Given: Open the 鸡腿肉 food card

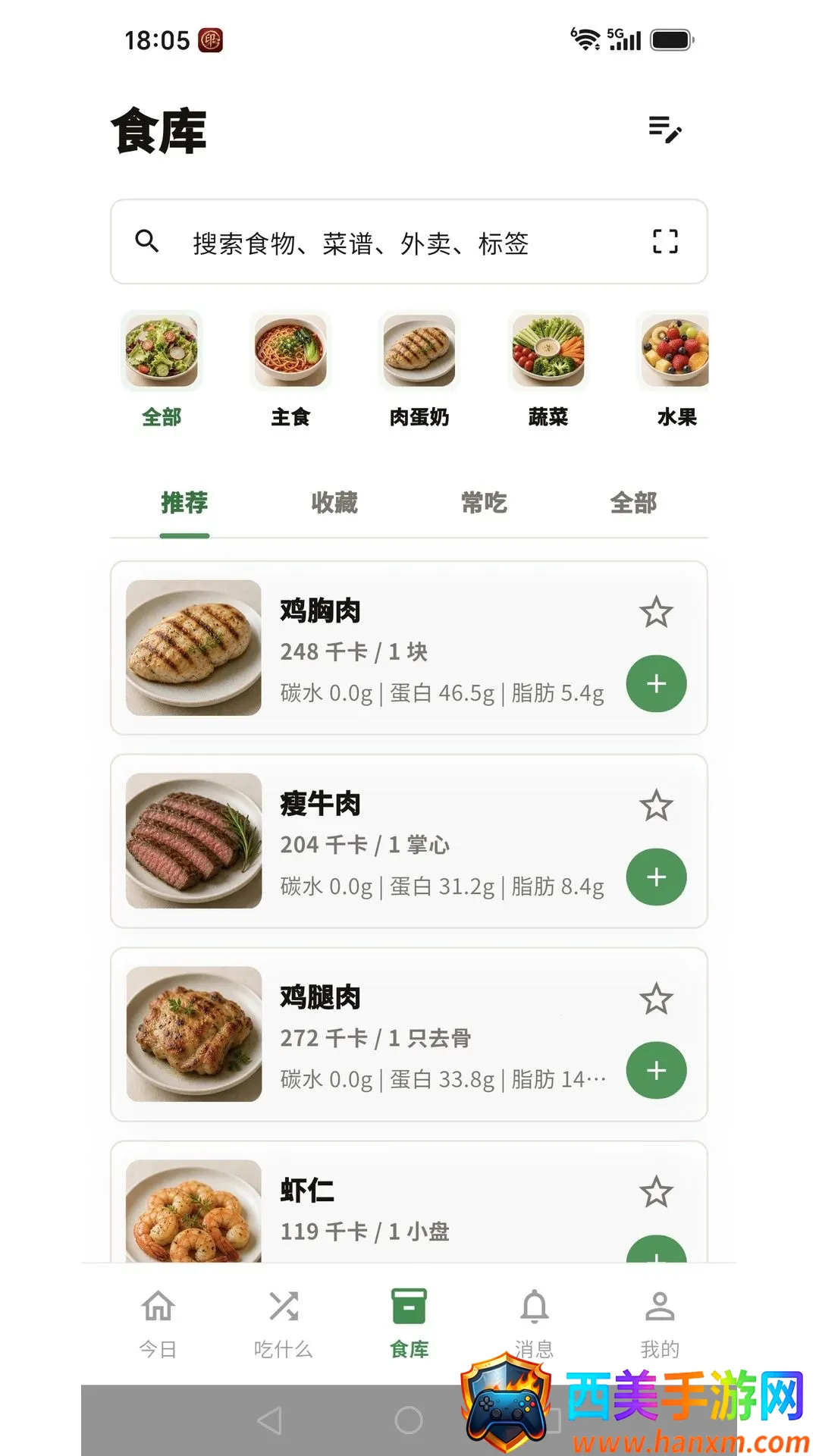Looking at the screenshot, I should click(x=409, y=1034).
